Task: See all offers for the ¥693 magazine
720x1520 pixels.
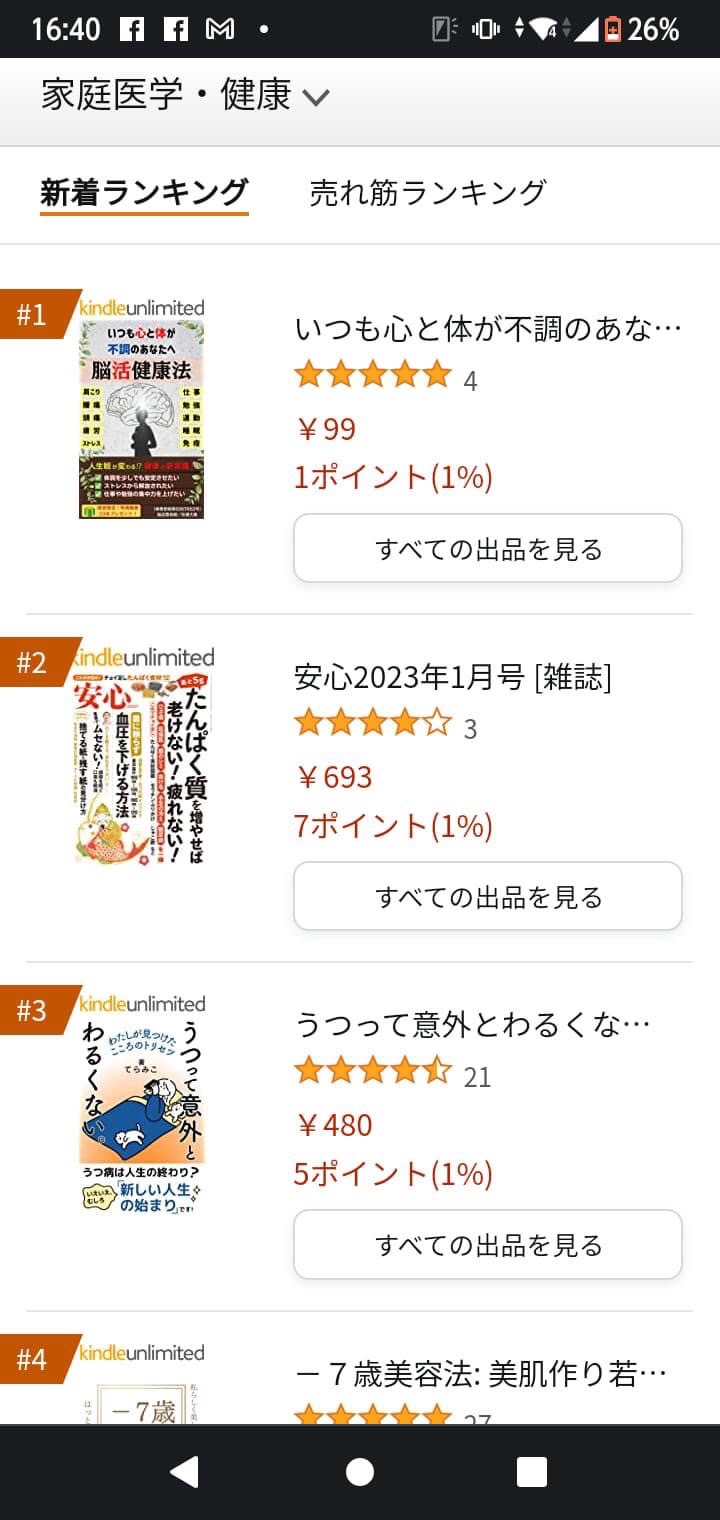Action: click(488, 896)
